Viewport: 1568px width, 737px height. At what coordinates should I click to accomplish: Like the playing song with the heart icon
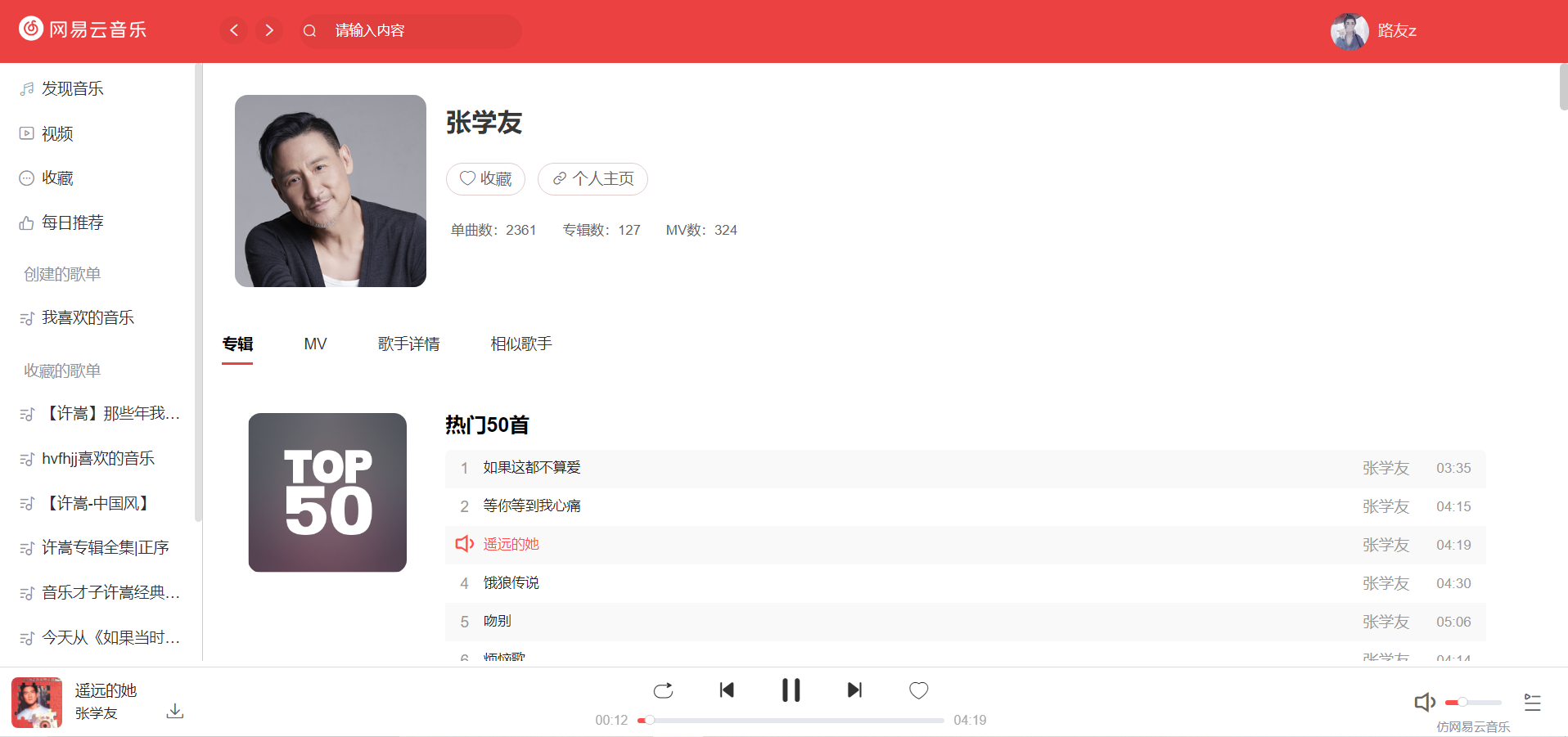coord(918,690)
